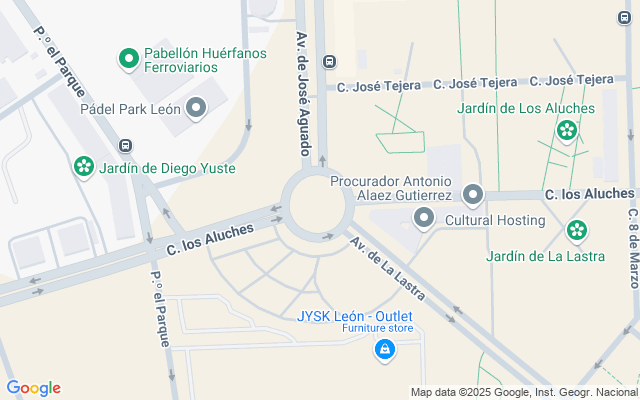Open the Jardín de La Lastra marker
The height and width of the screenshot is (400, 640).
click(577, 232)
